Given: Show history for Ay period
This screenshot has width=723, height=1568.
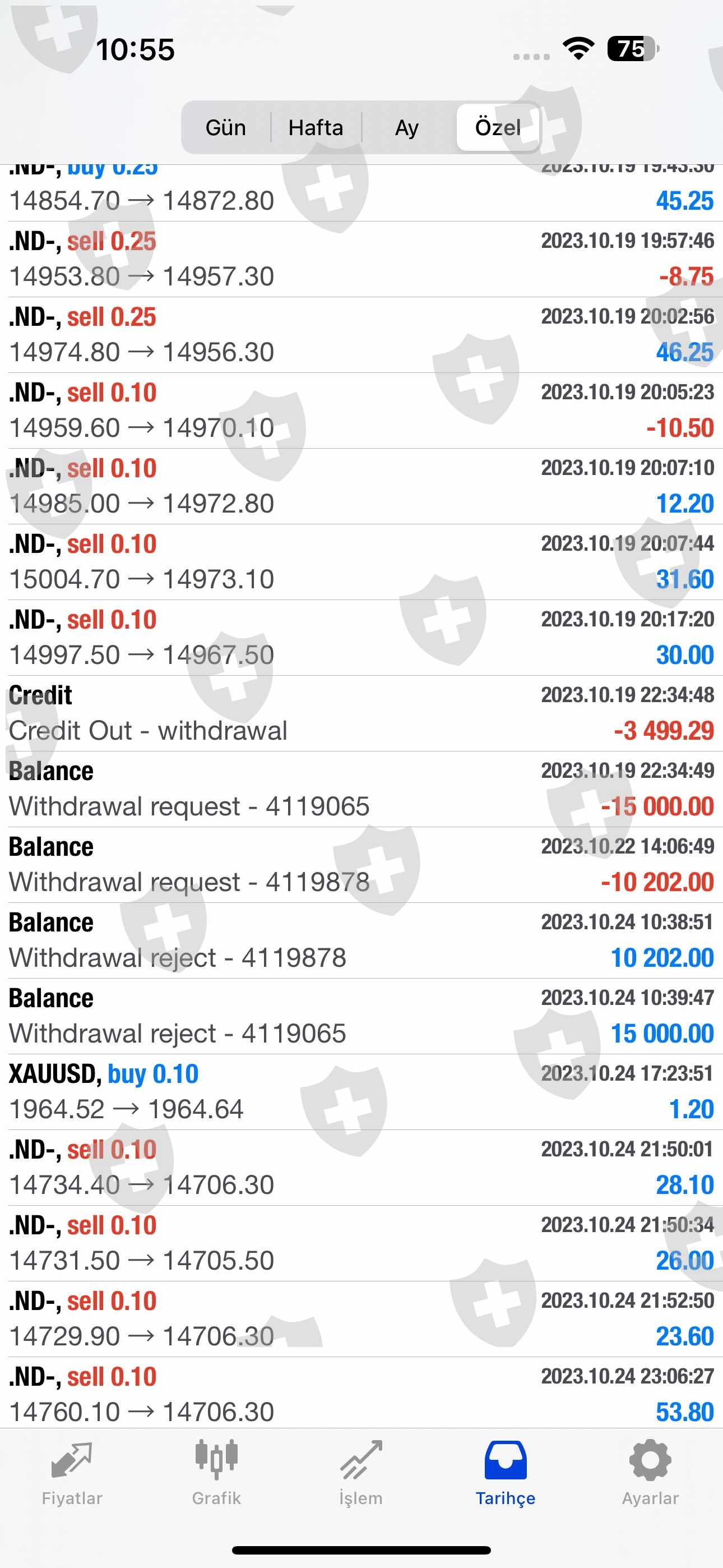Looking at the screenshot, I should tap(406, 128).
